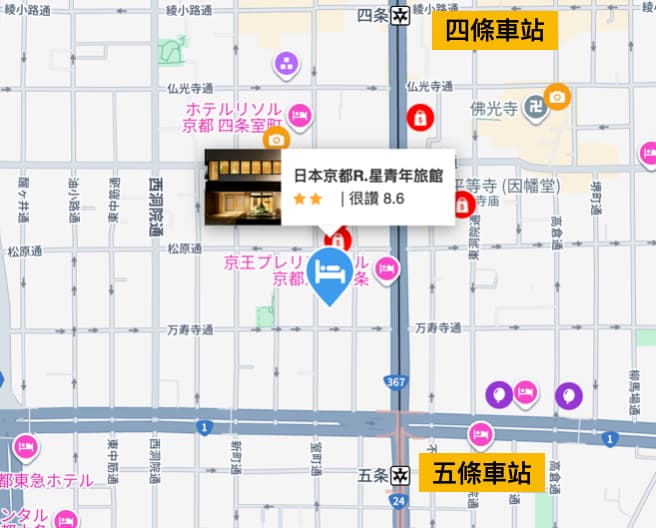The image size is (656, 528).
Task: Open the purple attraction pin near 仏光寺通
Action: (287, 65)
